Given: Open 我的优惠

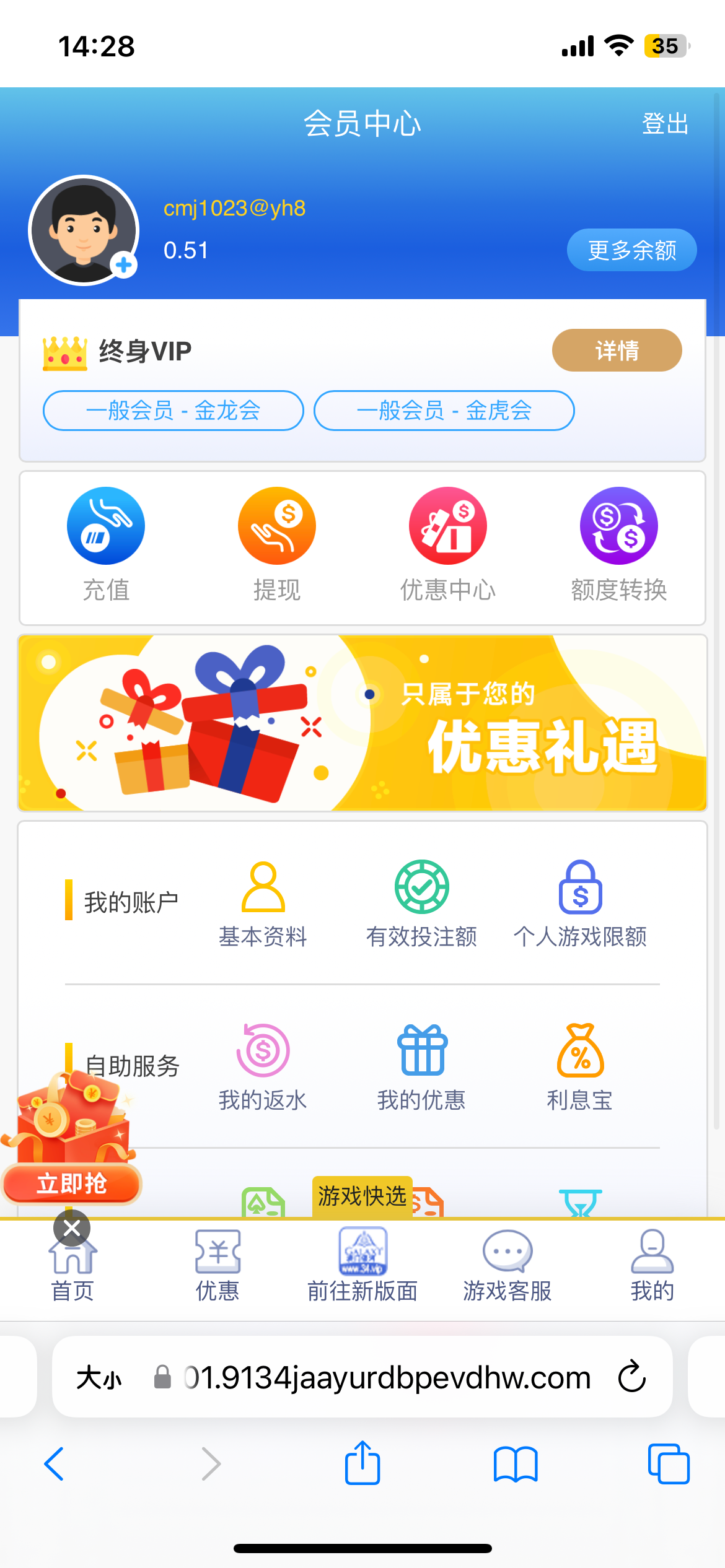Looking at the screenshot, I should [421, 1068].
